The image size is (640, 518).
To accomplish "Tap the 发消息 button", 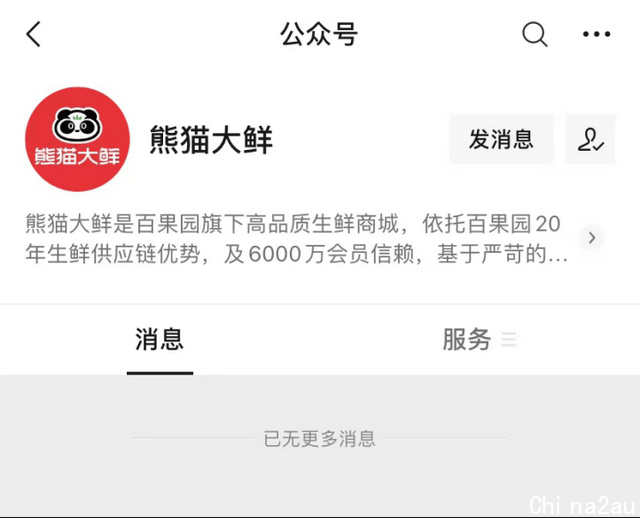I will tap(501, 140).
